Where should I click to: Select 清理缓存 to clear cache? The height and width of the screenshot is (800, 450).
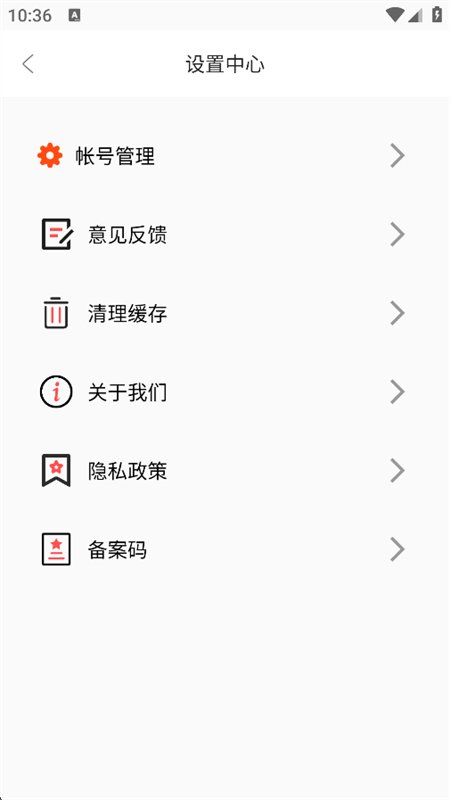tap(225, 313)
